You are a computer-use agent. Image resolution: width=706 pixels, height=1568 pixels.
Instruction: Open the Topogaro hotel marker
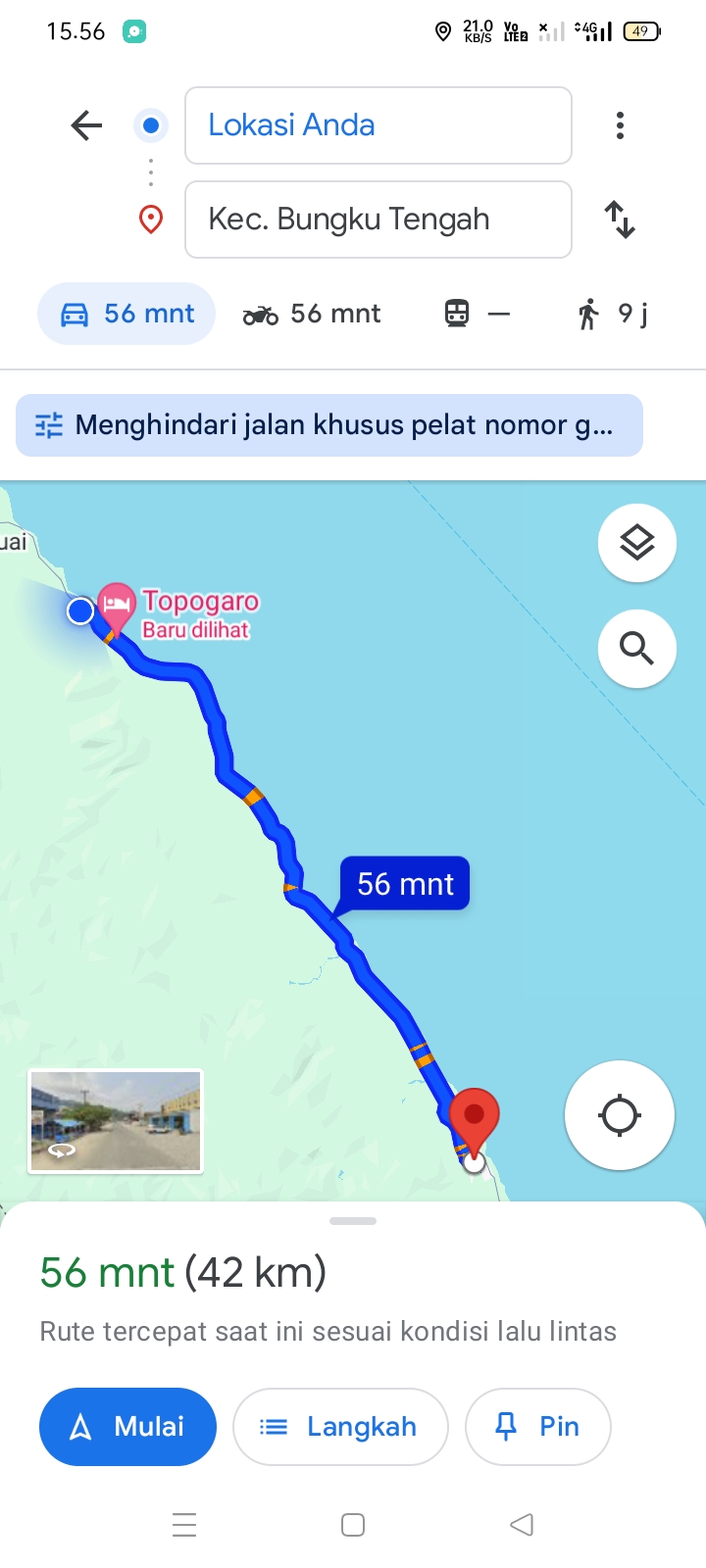(x=117, y=605)
